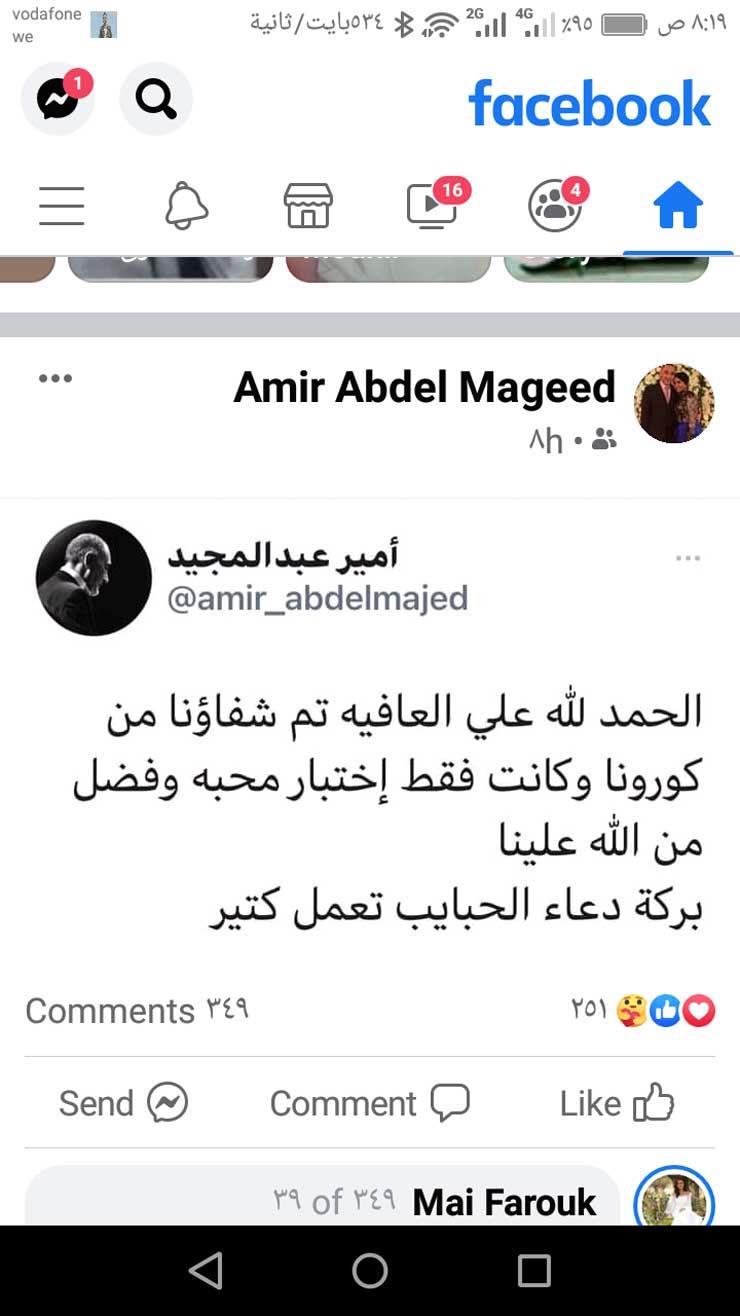Open options menu on Amir Abdel Mageed's post

pos(56,377)
